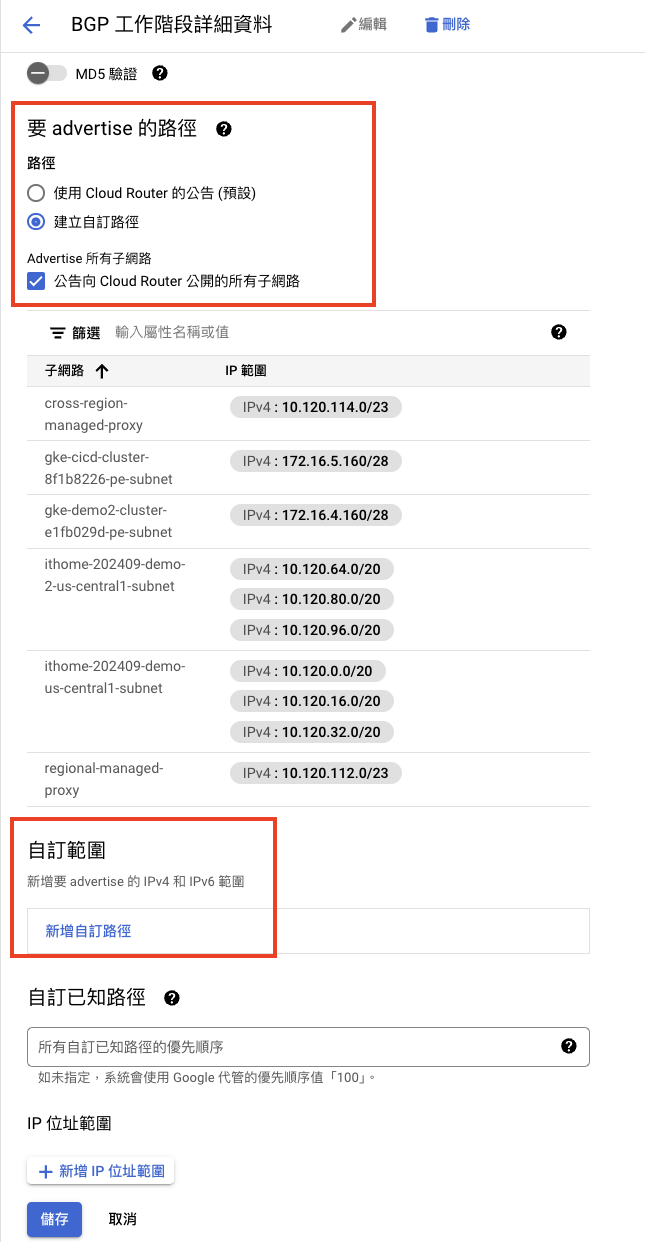645x1242 pixels.
Task: Cancel with the 取消 button
Action: pos(122,1219)
